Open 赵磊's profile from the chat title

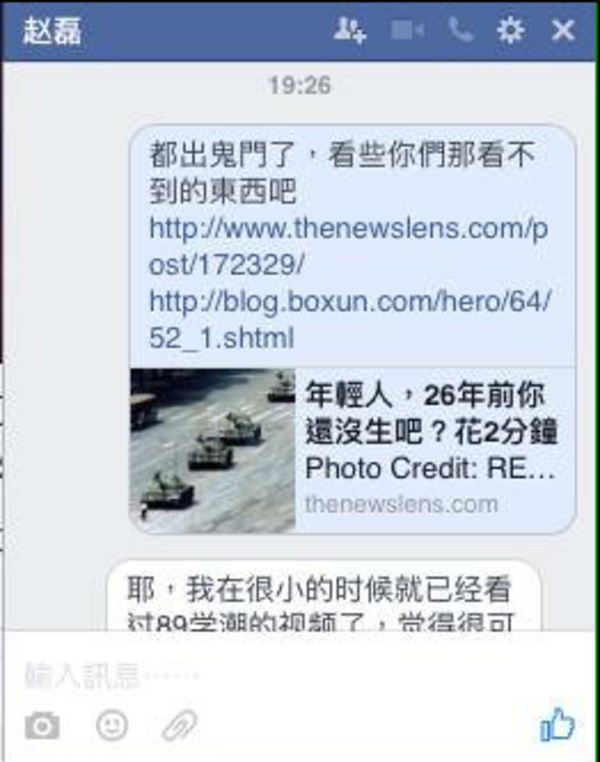click(x=54, y=30)
